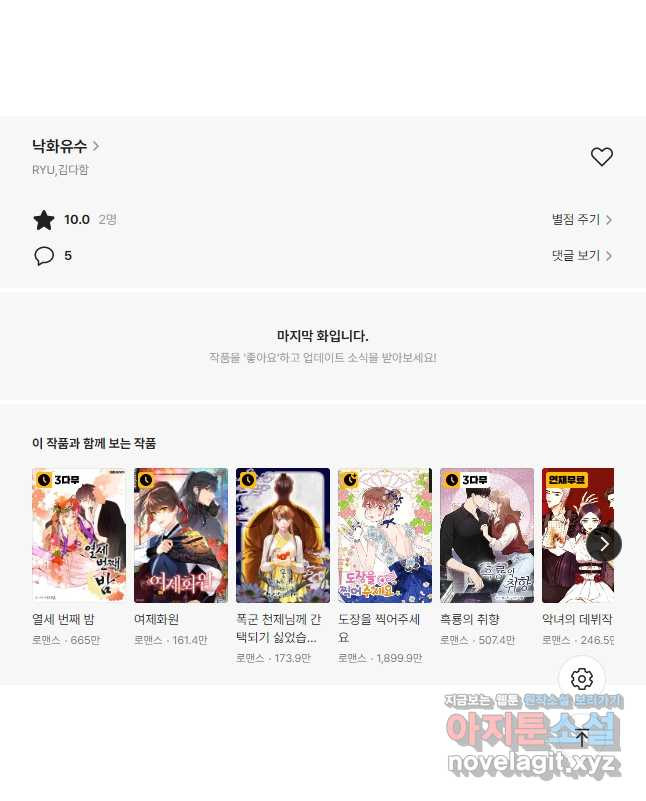646x801 pixels.
Task: Open the 여제화원 webtoon card
Action: tap(181, 536)
